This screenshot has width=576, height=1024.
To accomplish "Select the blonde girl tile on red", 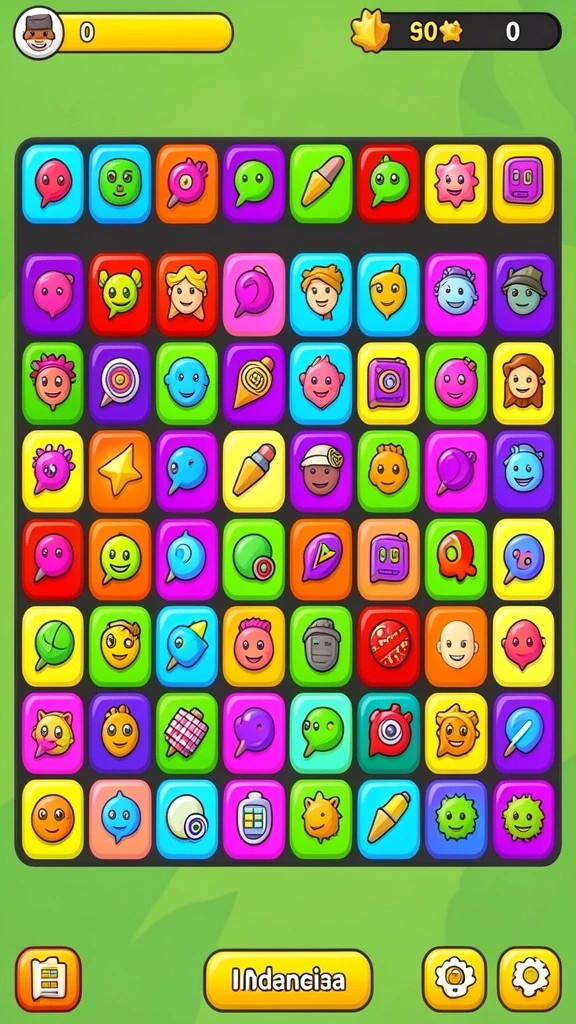I will (x=187, y=295).
